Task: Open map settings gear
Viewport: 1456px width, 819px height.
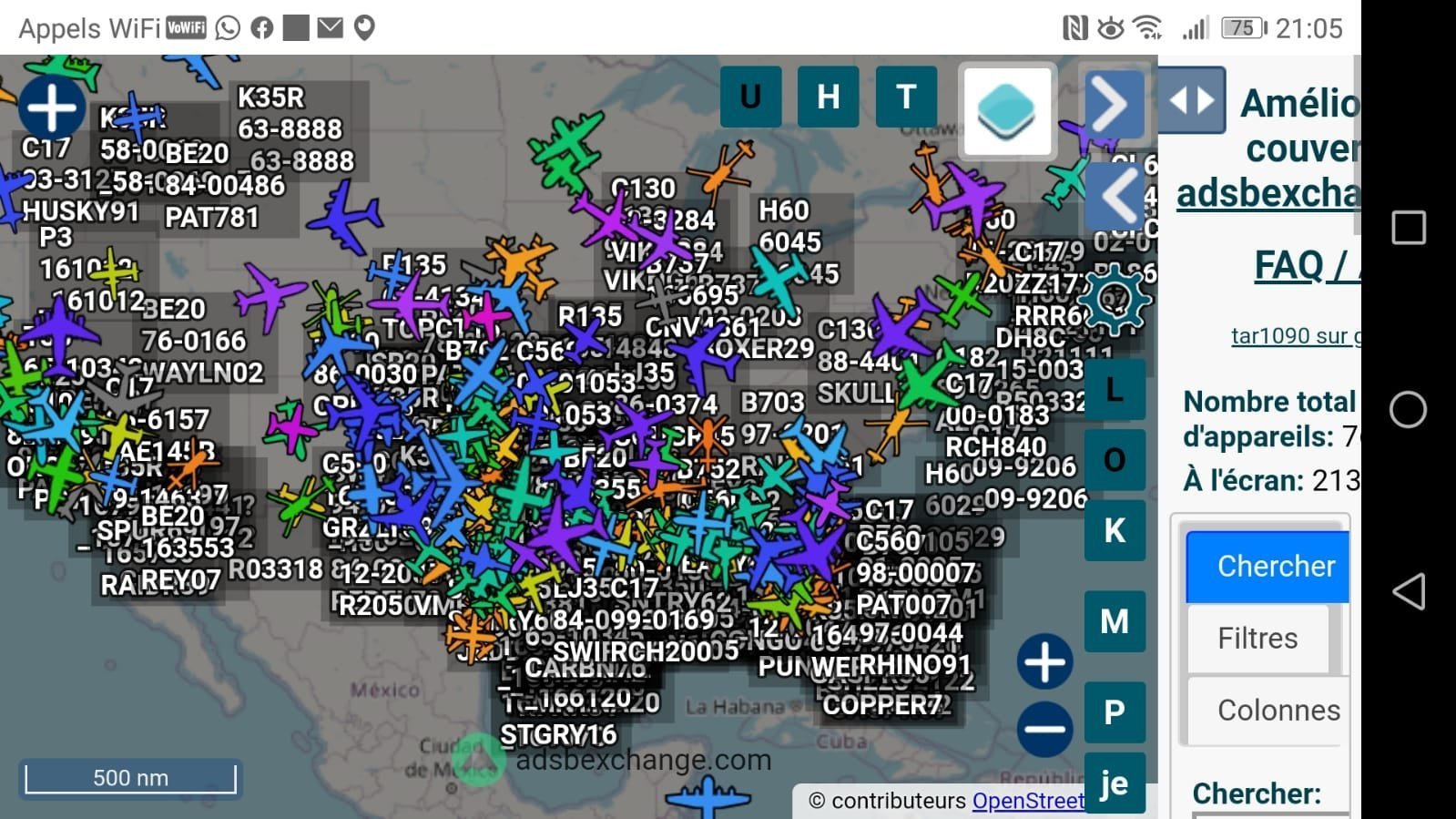Action: [1114, 298]
